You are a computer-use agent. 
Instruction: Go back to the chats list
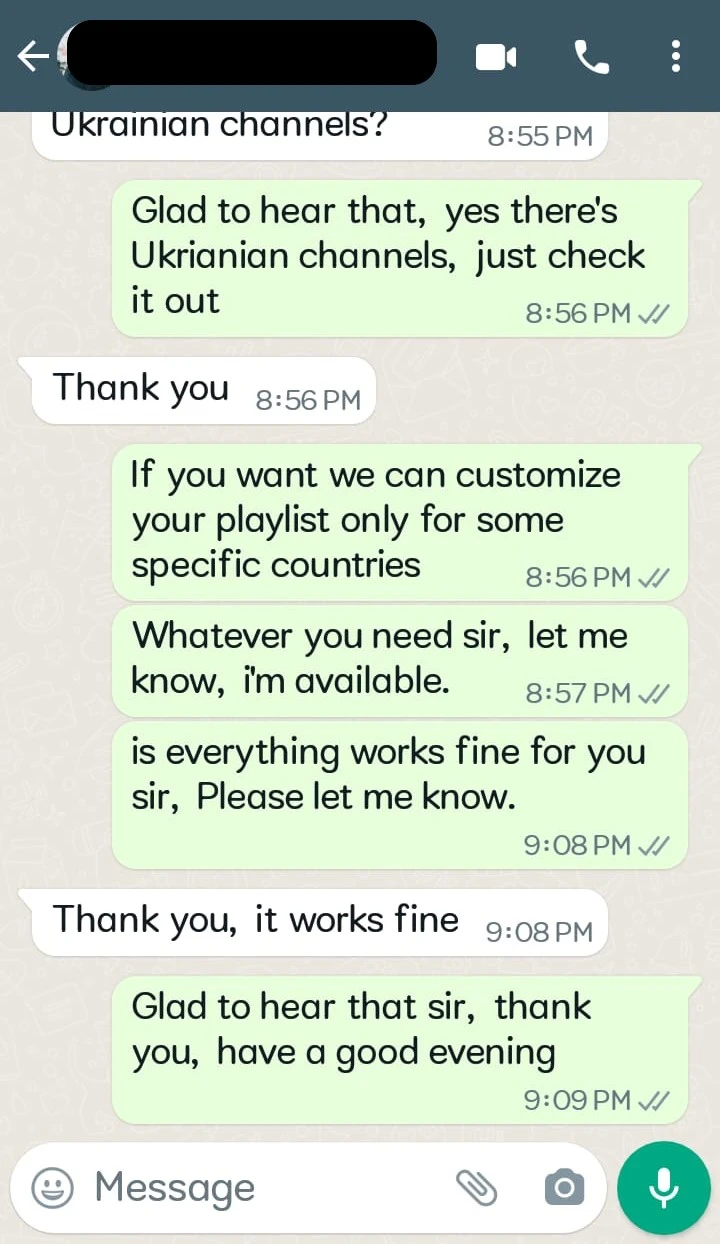32,58
